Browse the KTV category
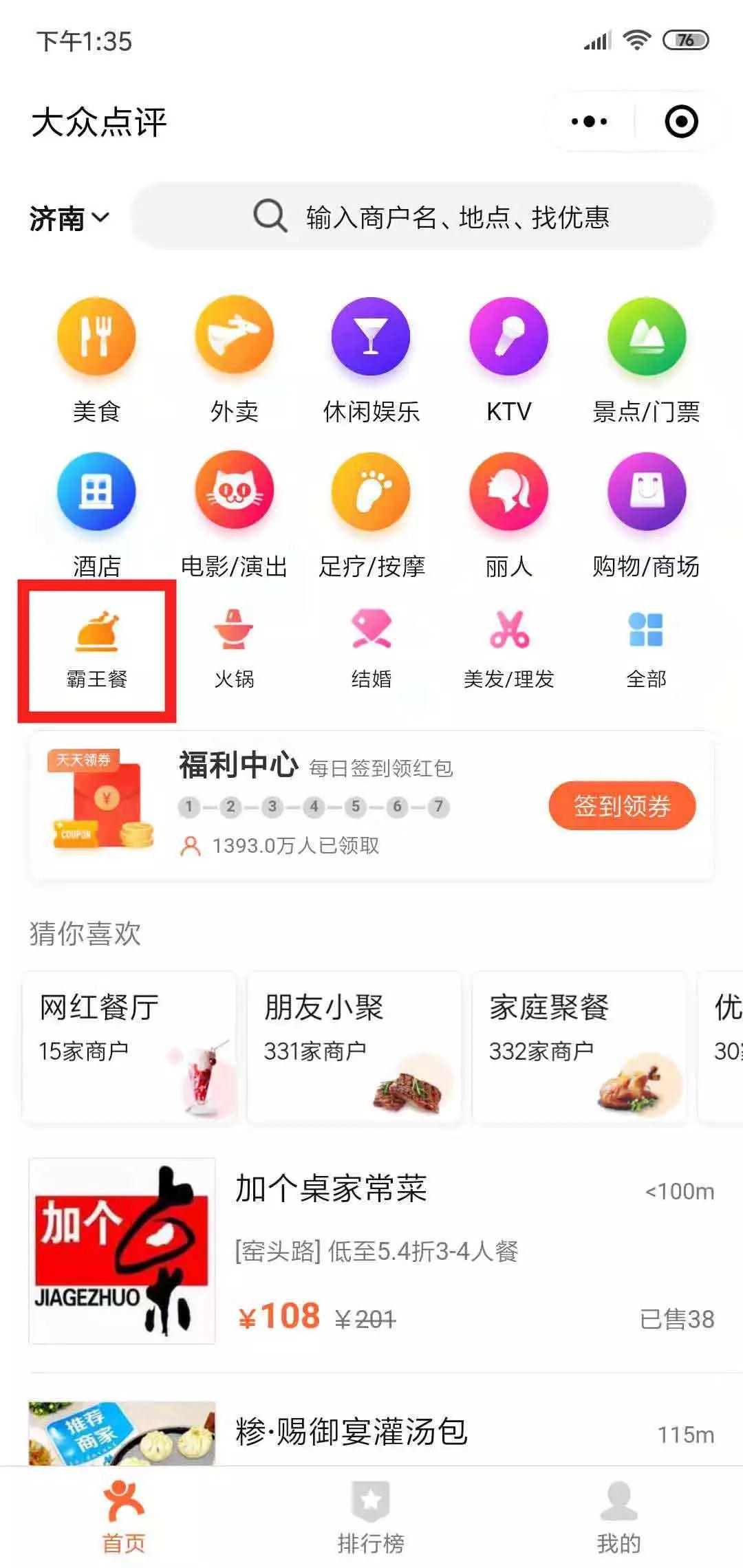Viewport: 743px width, 1568px height. 508,359
